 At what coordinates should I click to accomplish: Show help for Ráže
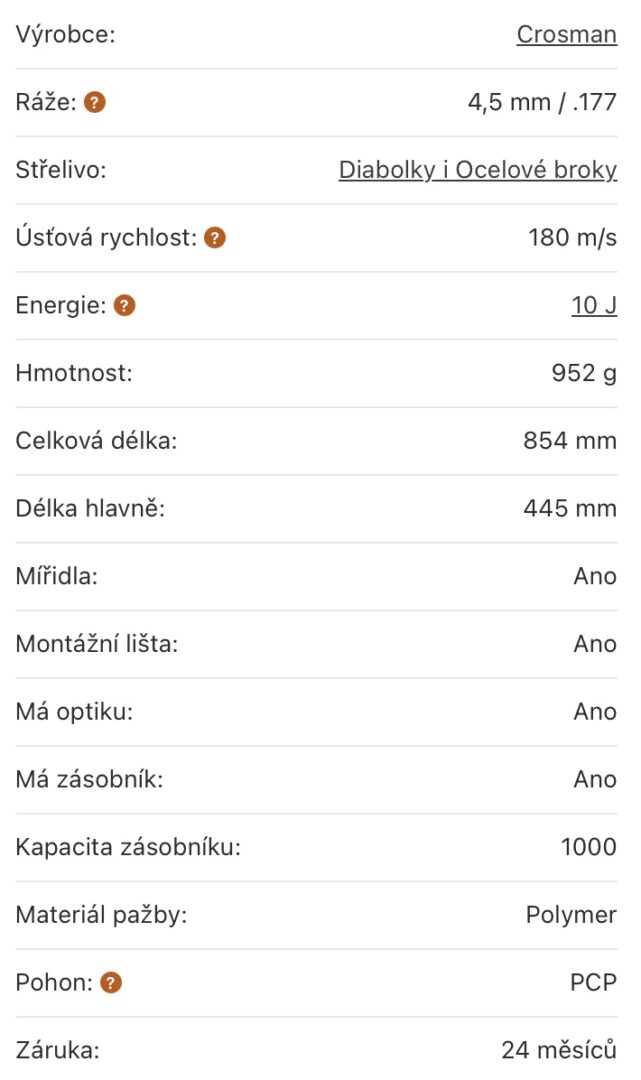95,103
